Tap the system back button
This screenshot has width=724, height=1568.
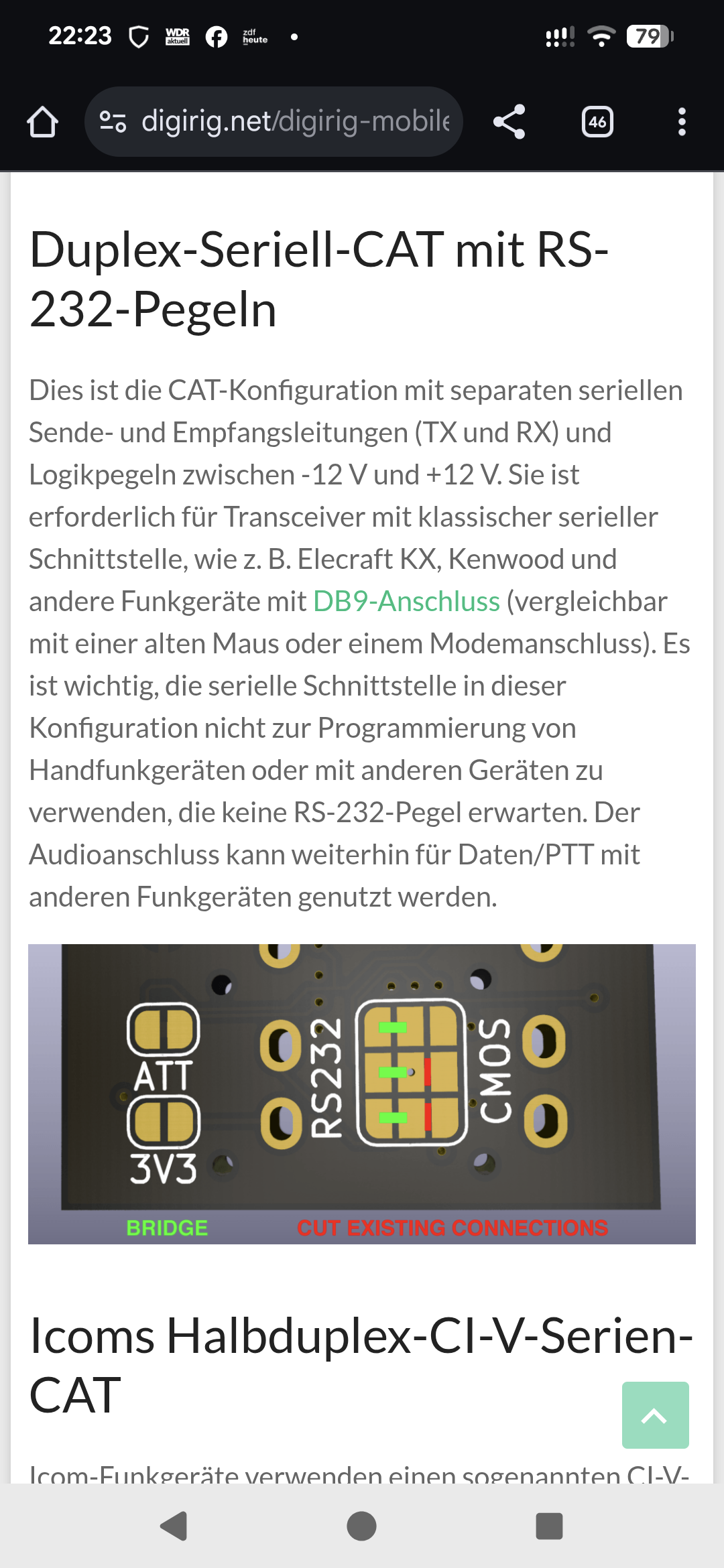[174, 1526]
